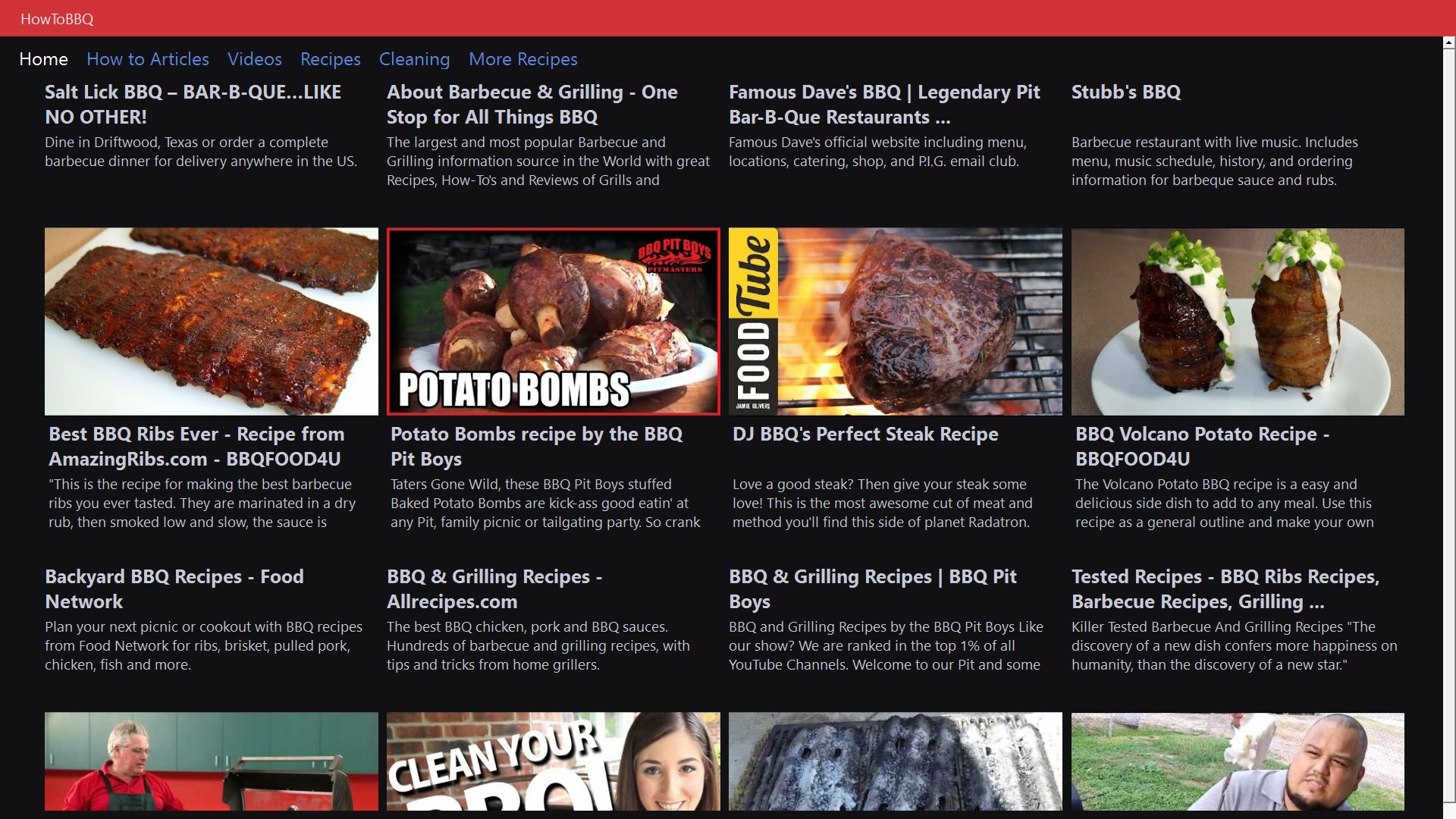Open the Stubb's BBQ entry
This screenshot has height=819, width=1456.
point(1125,93)
